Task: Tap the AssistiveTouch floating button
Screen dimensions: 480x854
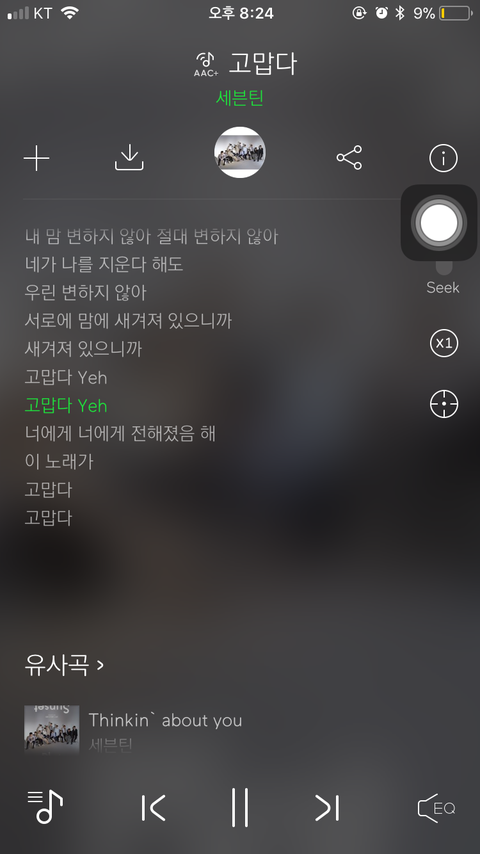Action: [439, 223]
